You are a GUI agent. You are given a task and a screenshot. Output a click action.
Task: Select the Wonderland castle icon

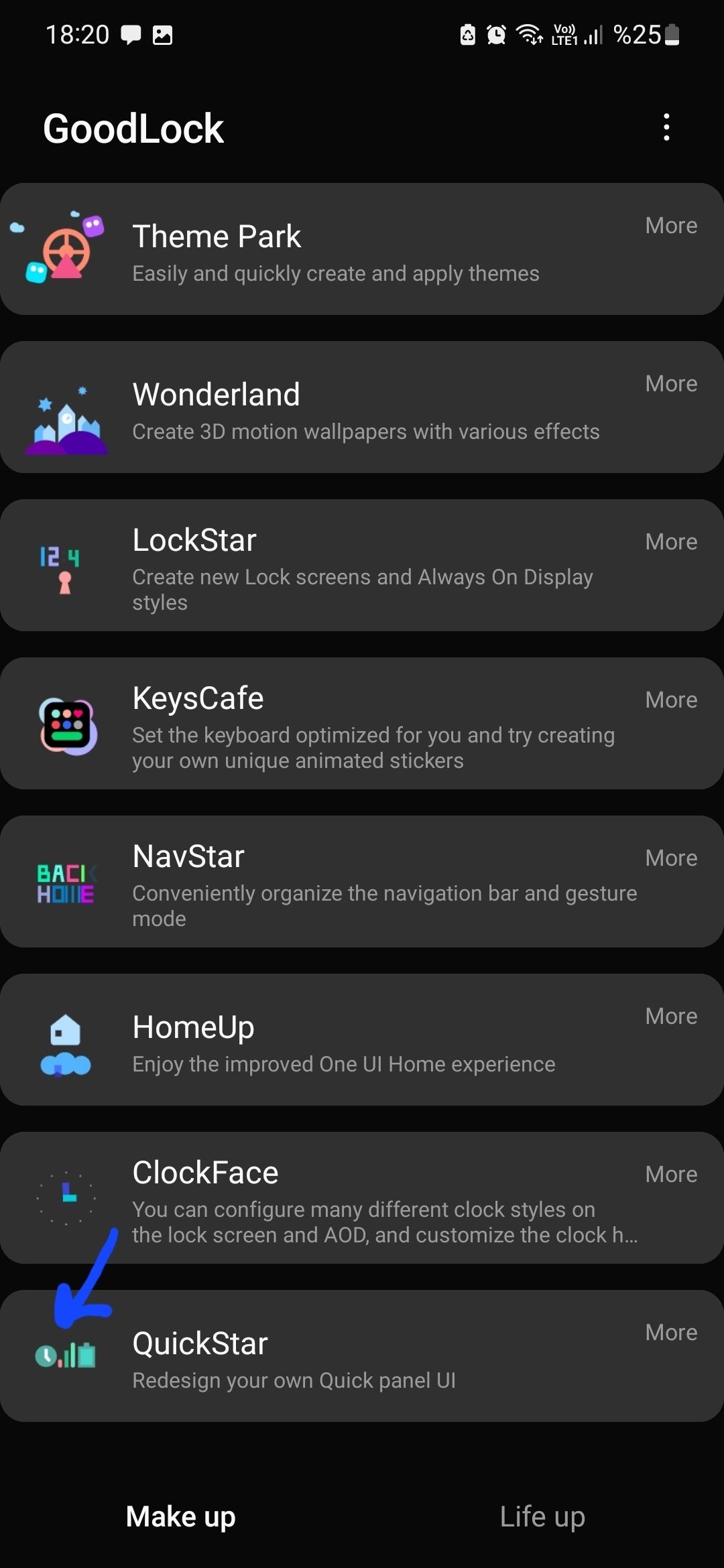coord(66,419)
